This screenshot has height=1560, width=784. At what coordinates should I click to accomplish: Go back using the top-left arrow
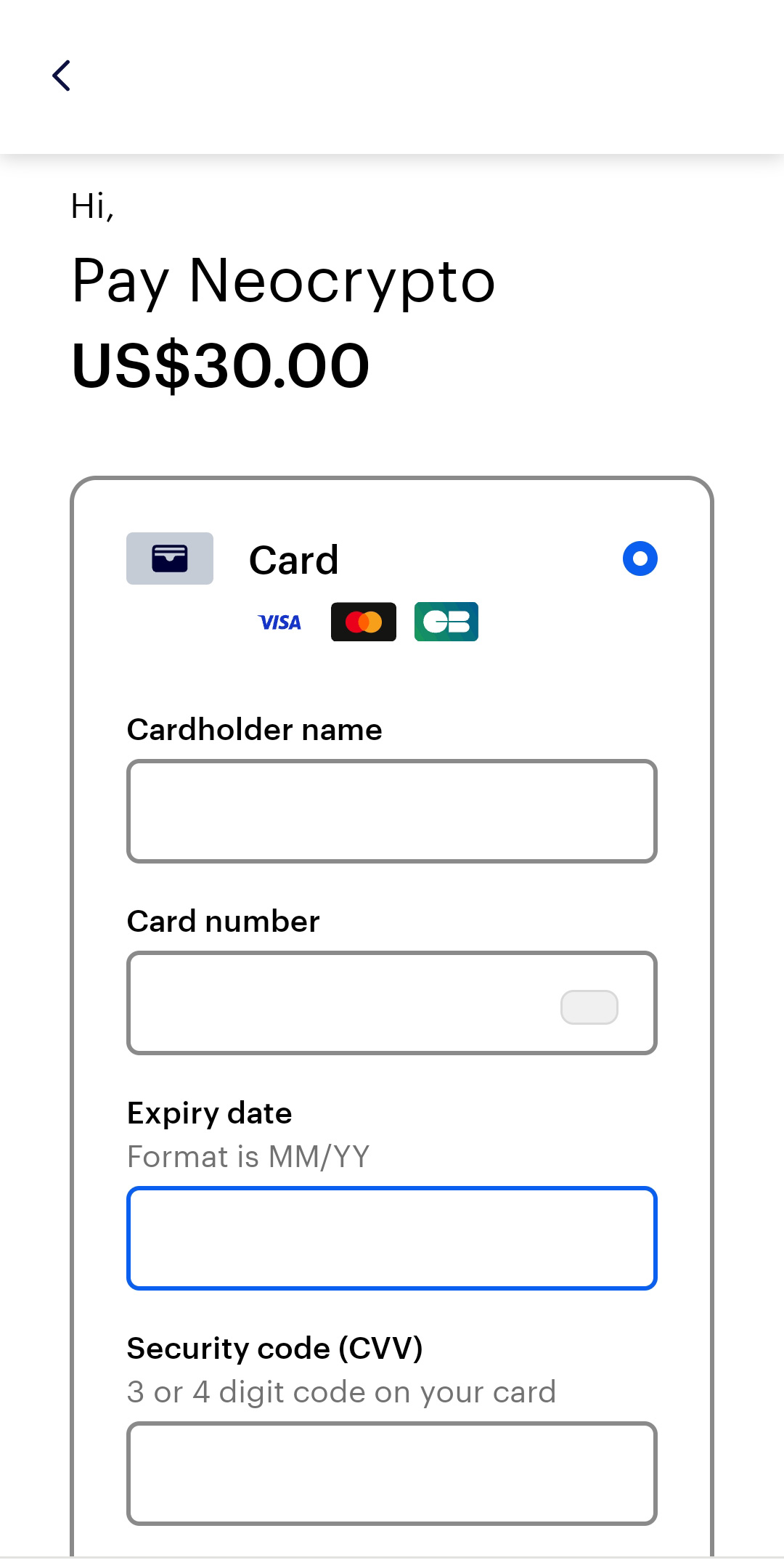click(x=62, y=76)
